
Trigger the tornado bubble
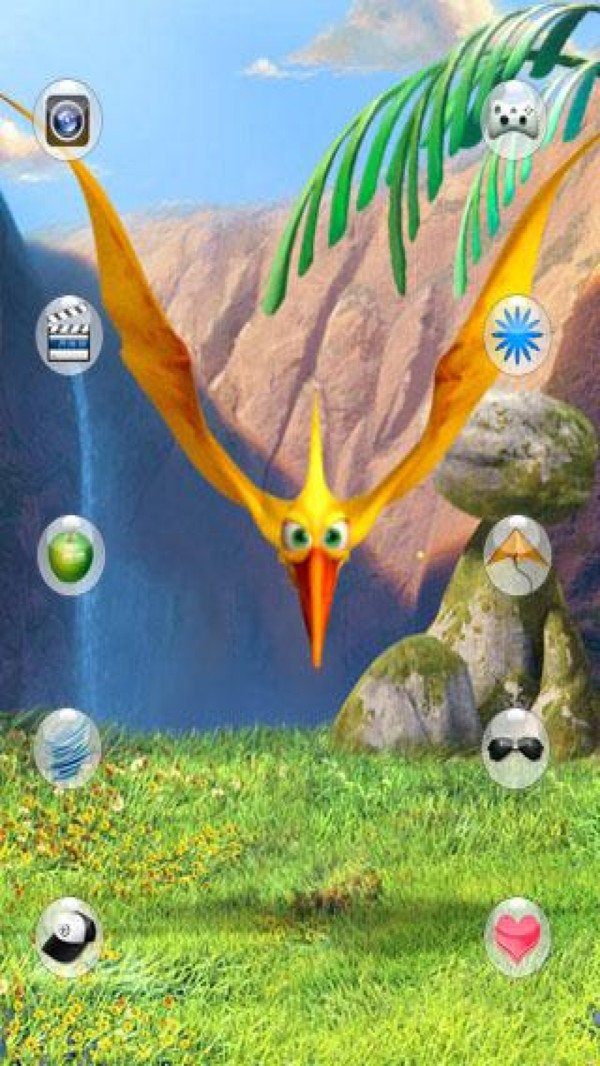(x=67, y=749)
